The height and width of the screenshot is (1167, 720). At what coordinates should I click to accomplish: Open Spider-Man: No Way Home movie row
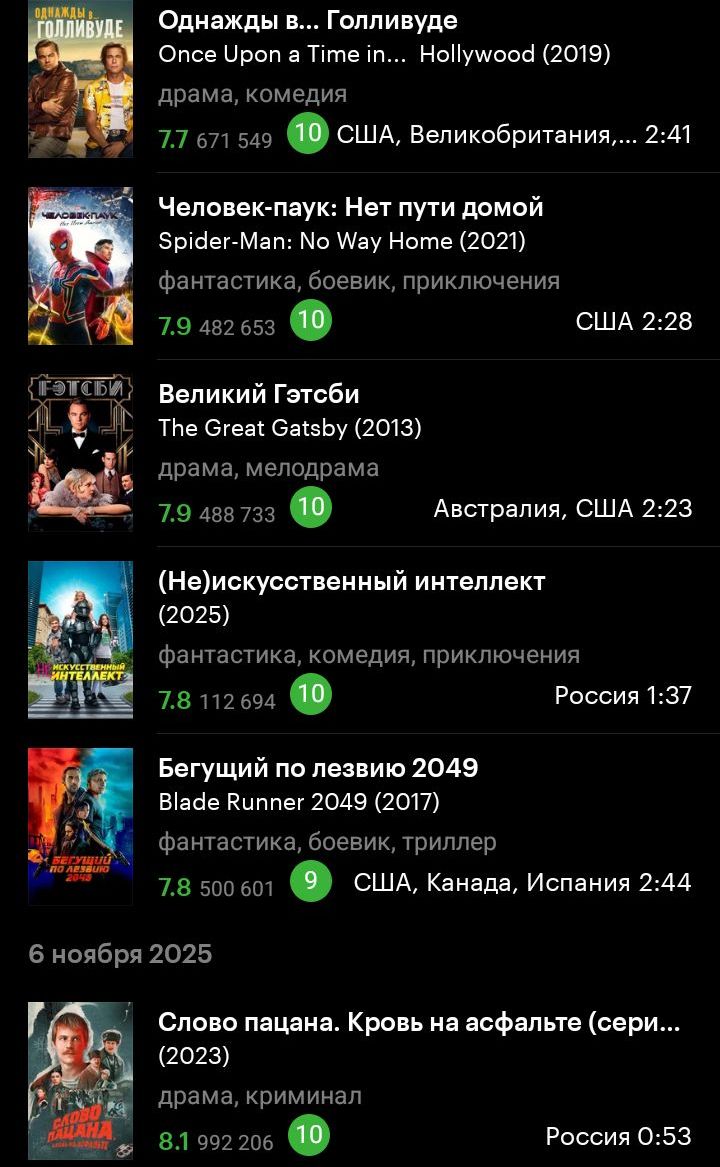[350, 208]
